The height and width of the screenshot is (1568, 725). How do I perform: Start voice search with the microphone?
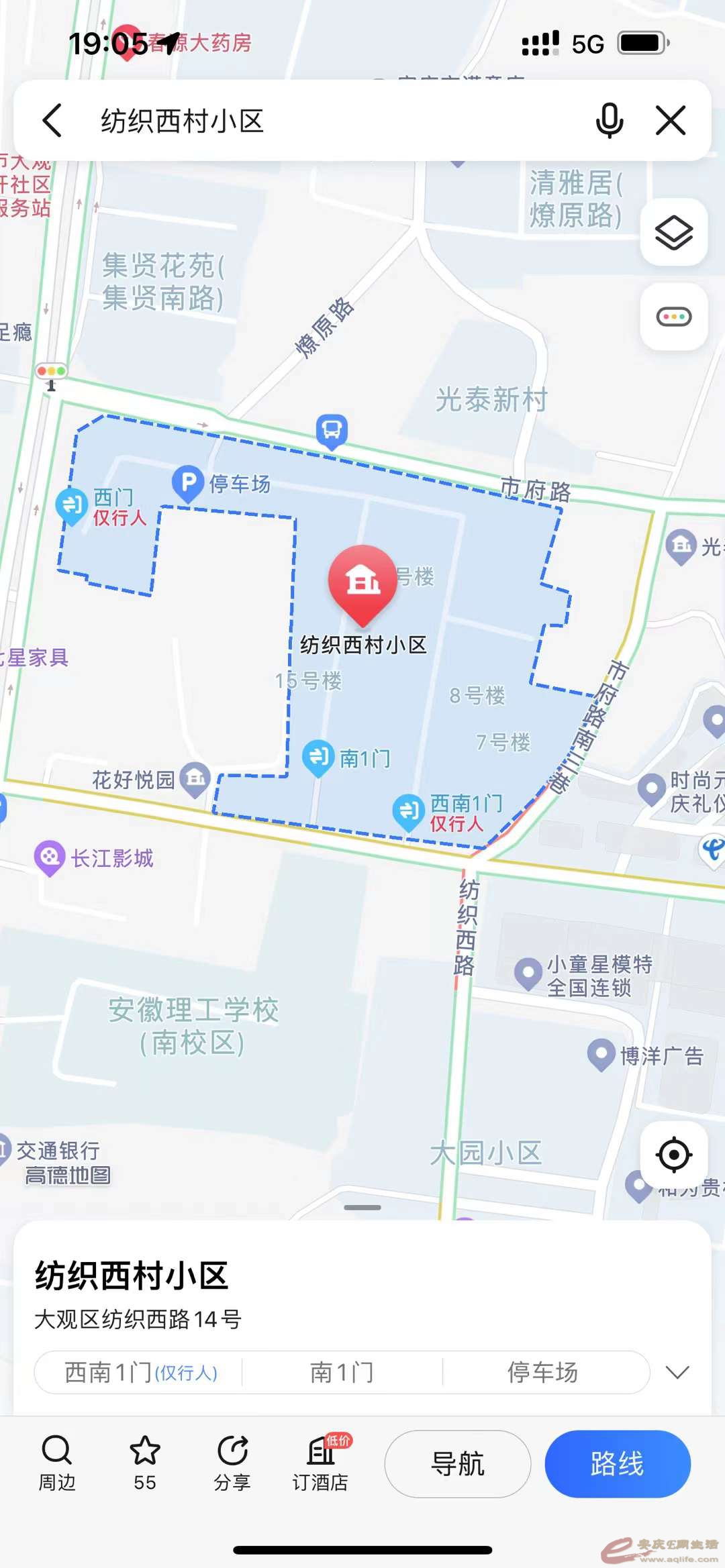point(609,121)
